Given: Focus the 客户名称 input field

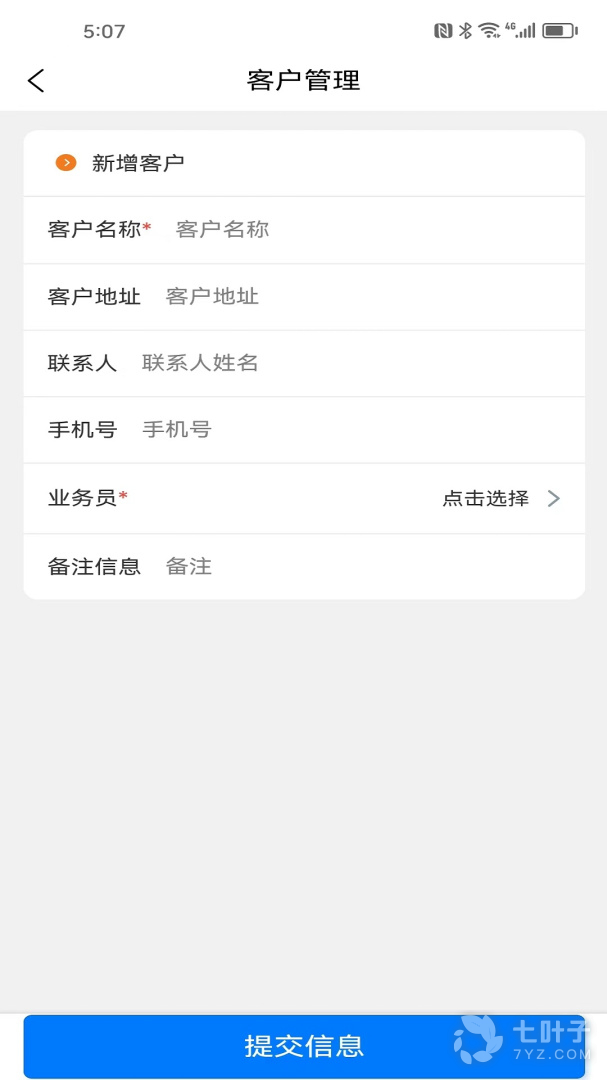Looking at the screenshot, I should click(360, 230).
